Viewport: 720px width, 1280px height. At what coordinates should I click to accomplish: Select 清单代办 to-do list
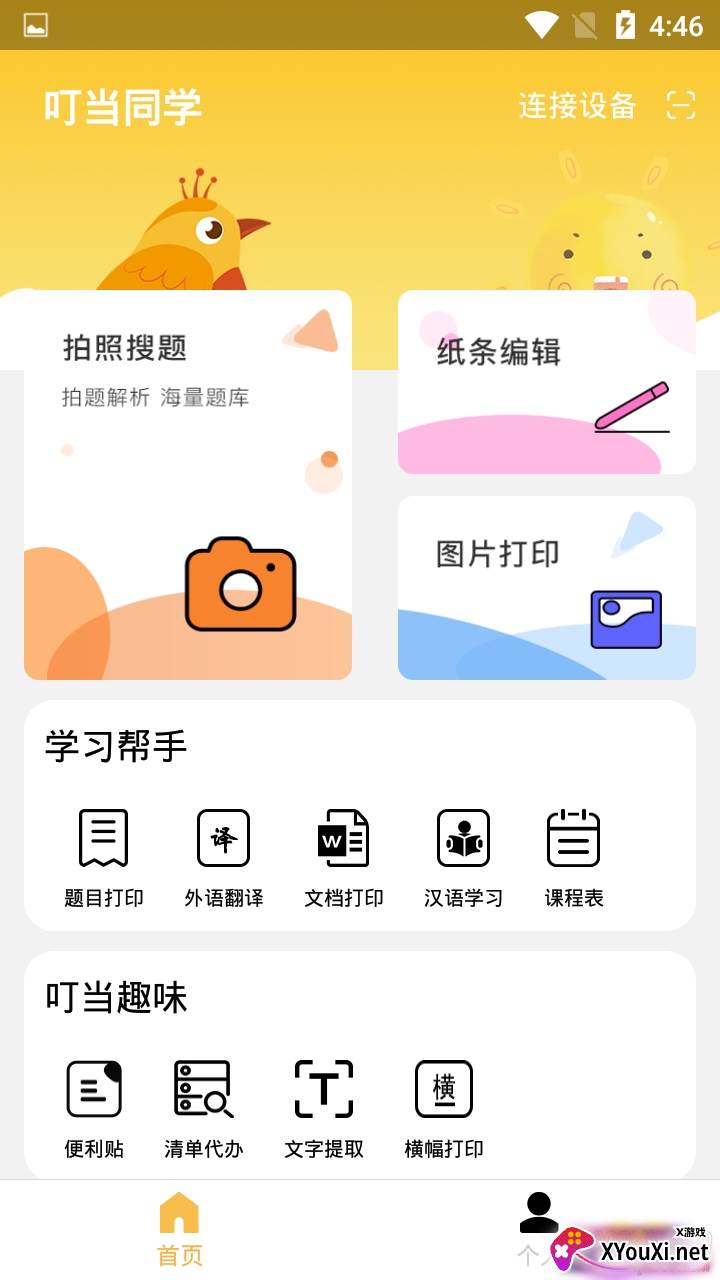coord(204,1107)
